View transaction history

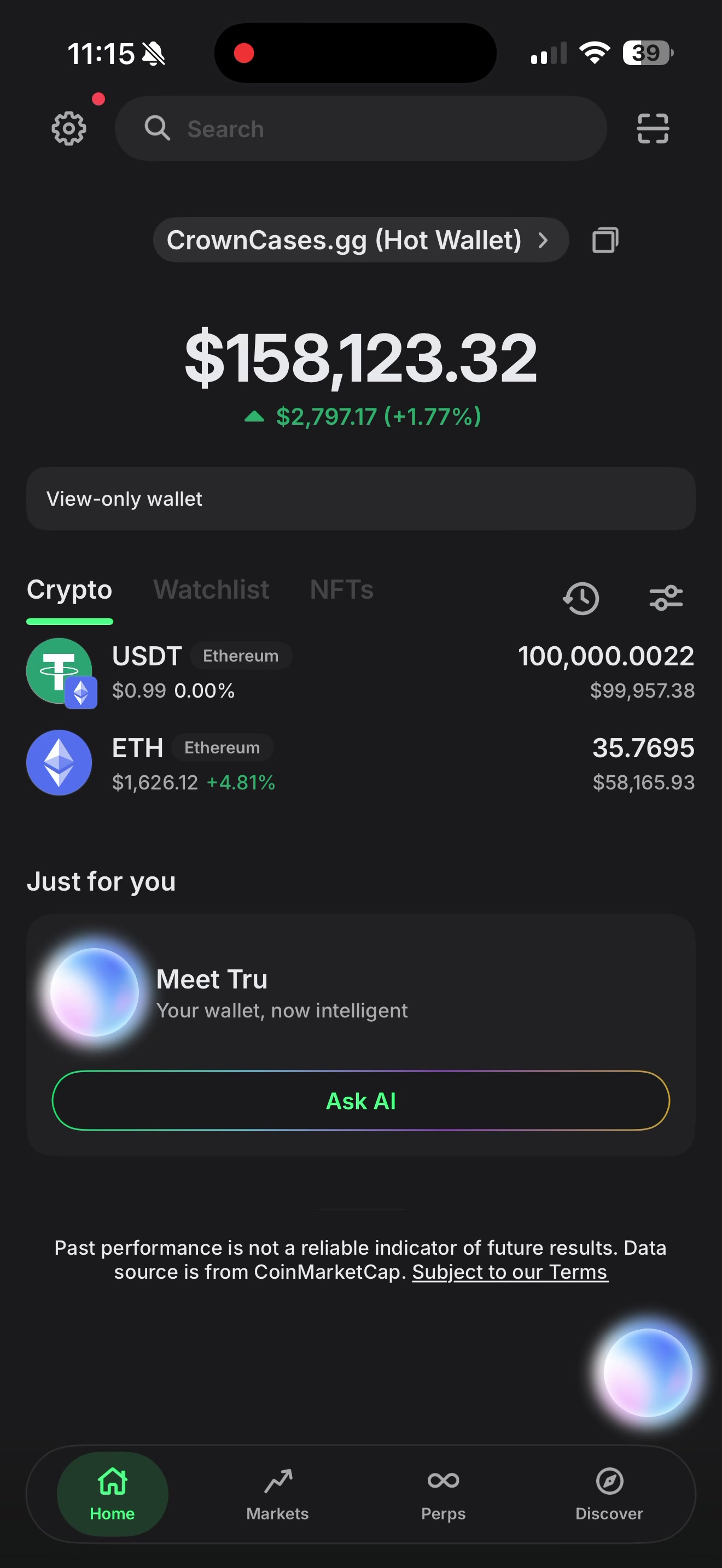pyautogui.click(x=581, y=598)
